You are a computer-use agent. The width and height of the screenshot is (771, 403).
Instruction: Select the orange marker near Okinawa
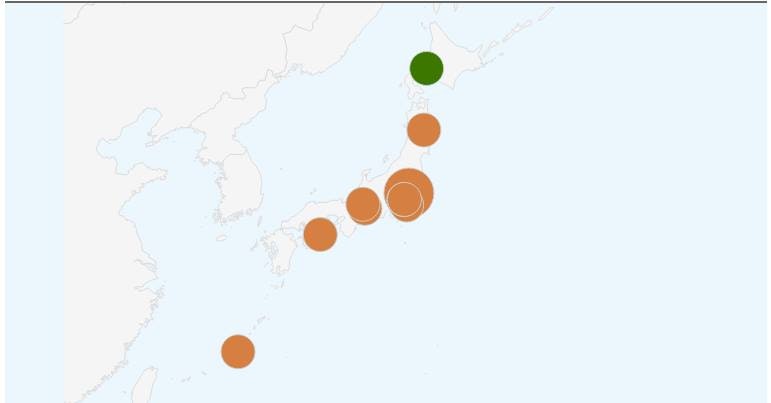tap(238, 352)
